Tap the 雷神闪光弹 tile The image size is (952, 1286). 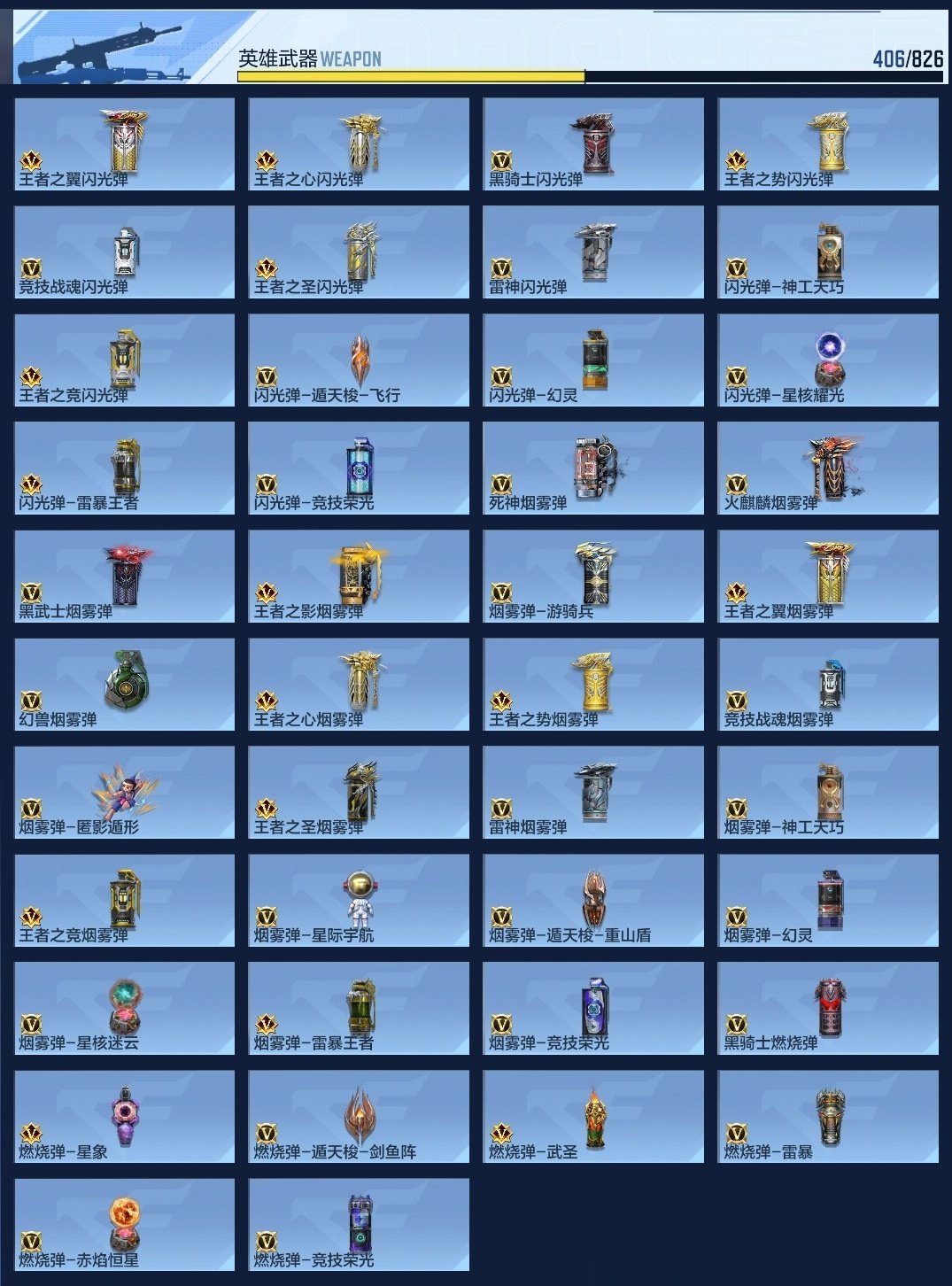(x=593, y=252)
